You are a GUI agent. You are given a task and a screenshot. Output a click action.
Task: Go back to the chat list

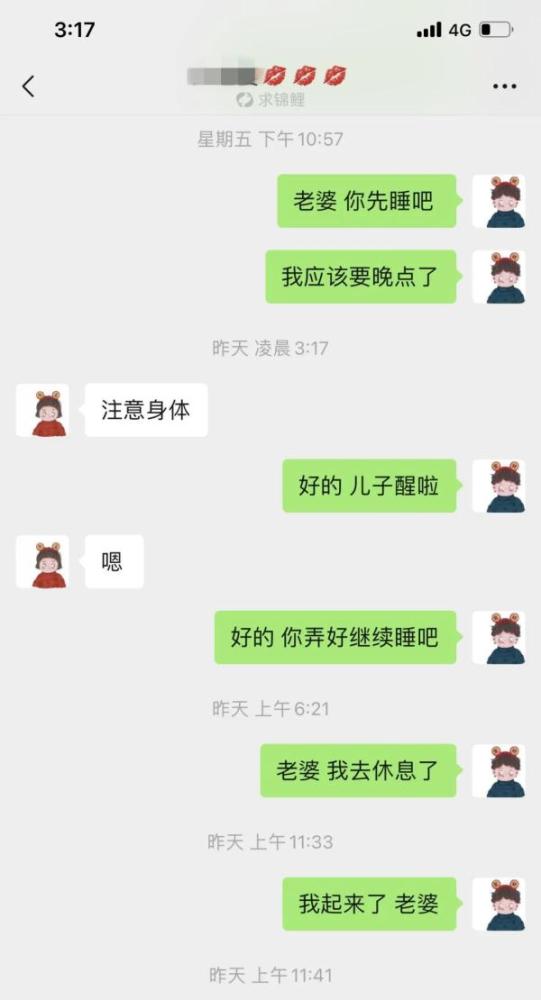tap(28, 86)
